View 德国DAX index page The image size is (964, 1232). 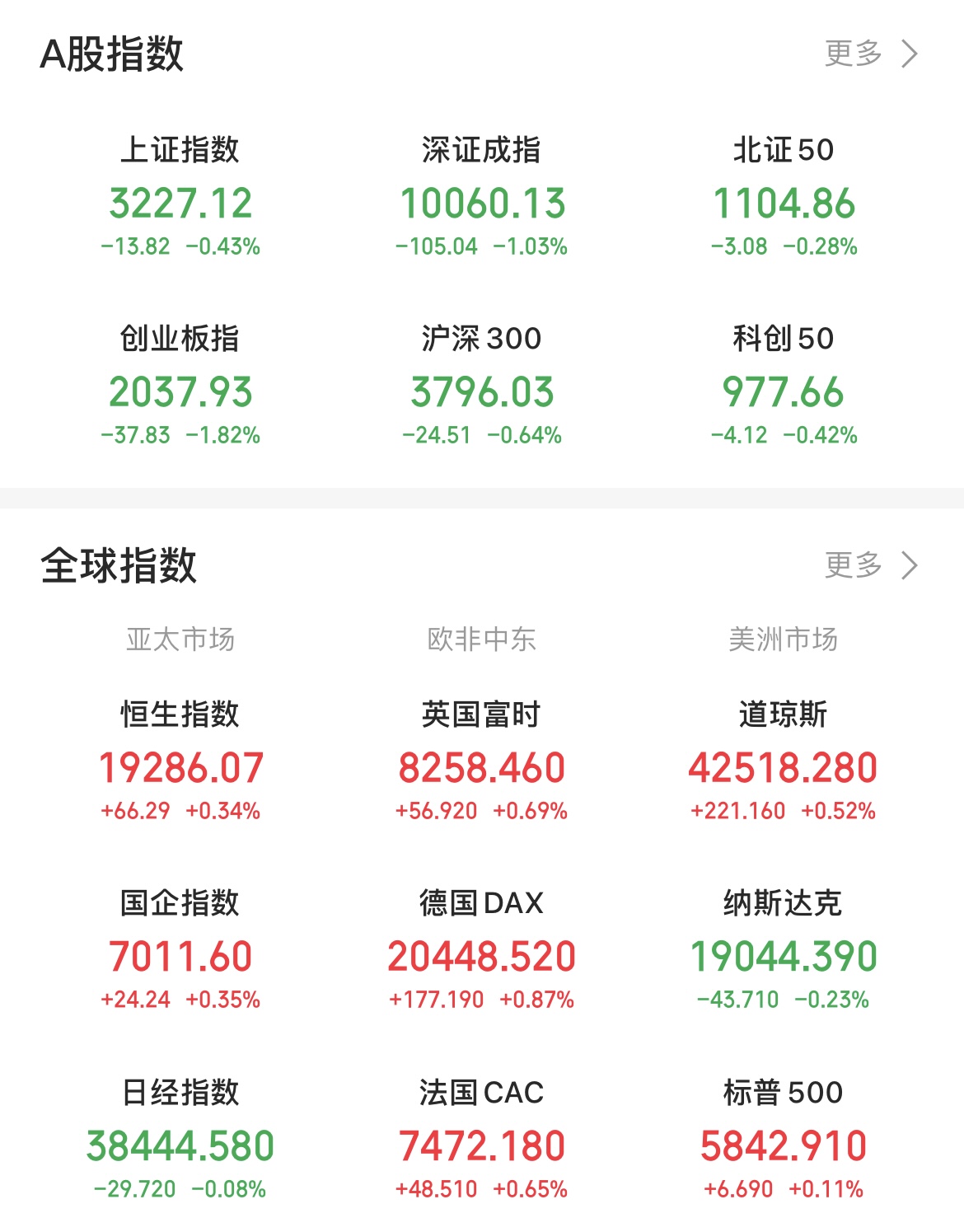[x=482, y=948]
